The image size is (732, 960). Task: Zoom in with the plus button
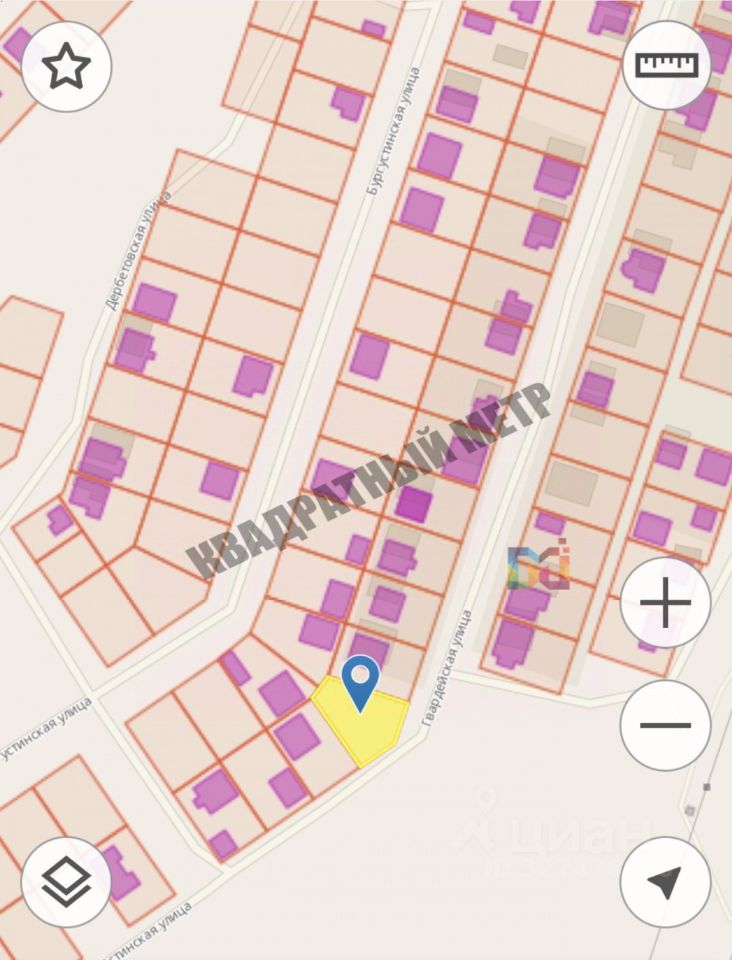(x=666, y=603)
